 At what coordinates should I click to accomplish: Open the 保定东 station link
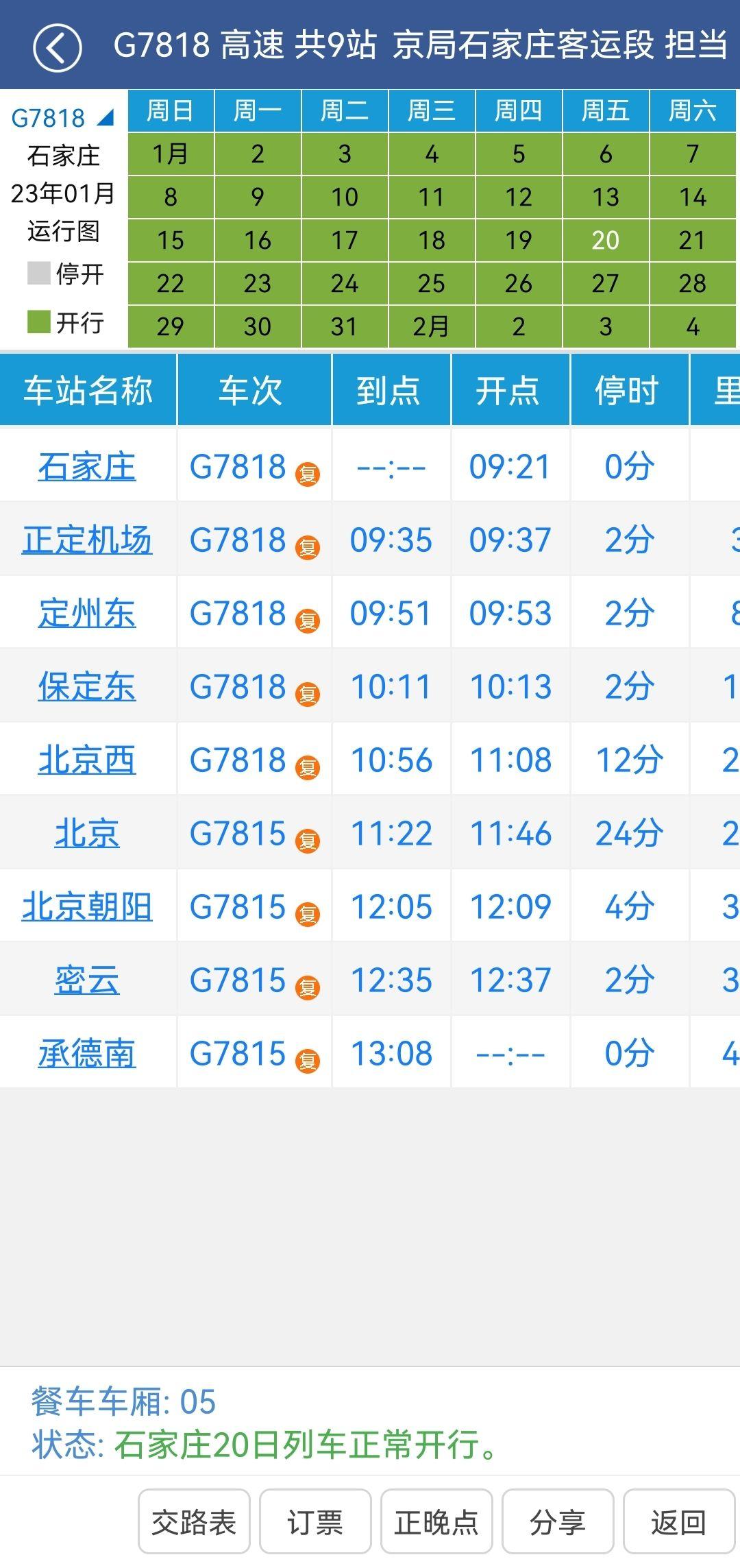point(87,687)
